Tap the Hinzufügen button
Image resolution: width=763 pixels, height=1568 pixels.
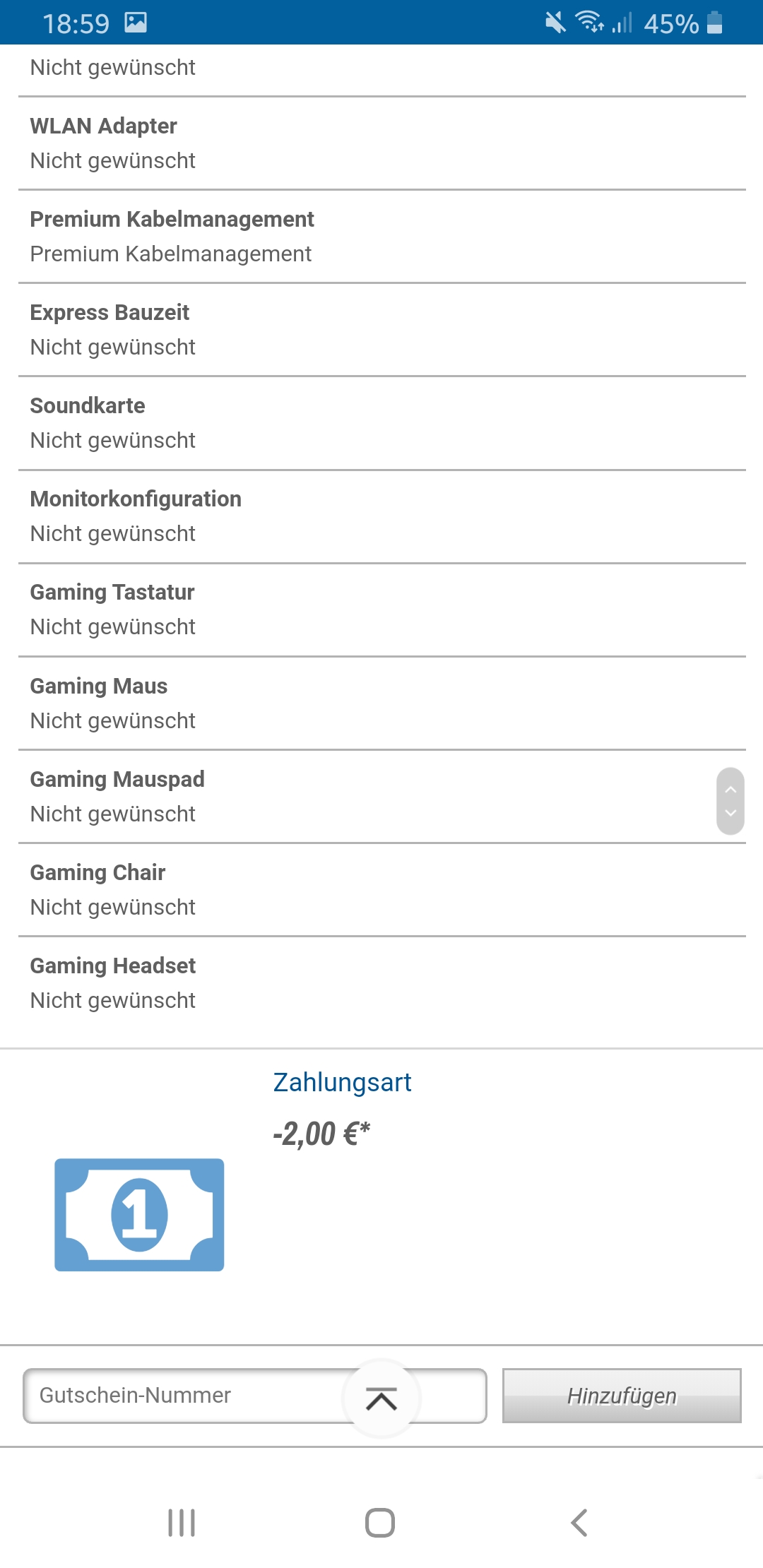622,1396
